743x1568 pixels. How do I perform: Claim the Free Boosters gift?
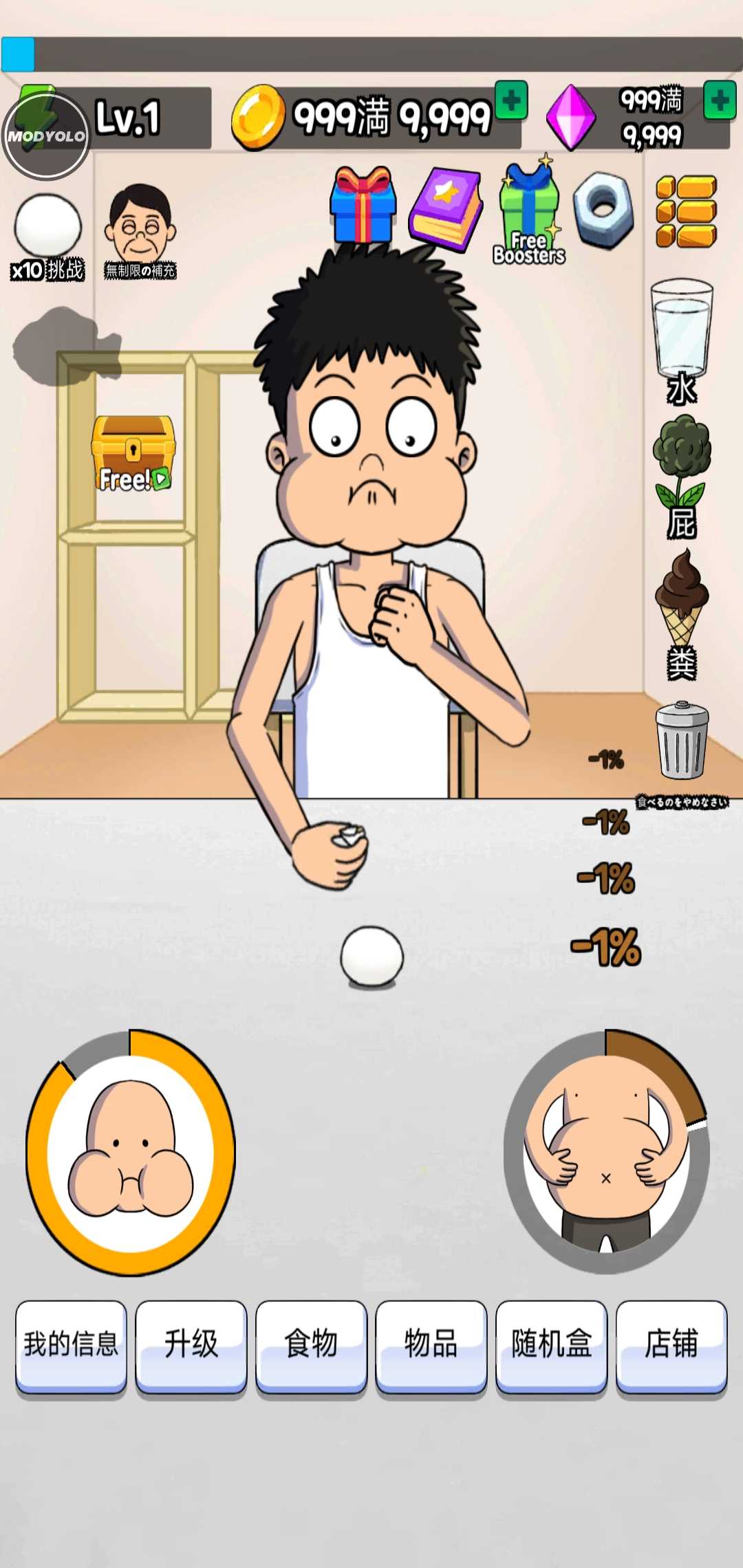click(528, 215)
